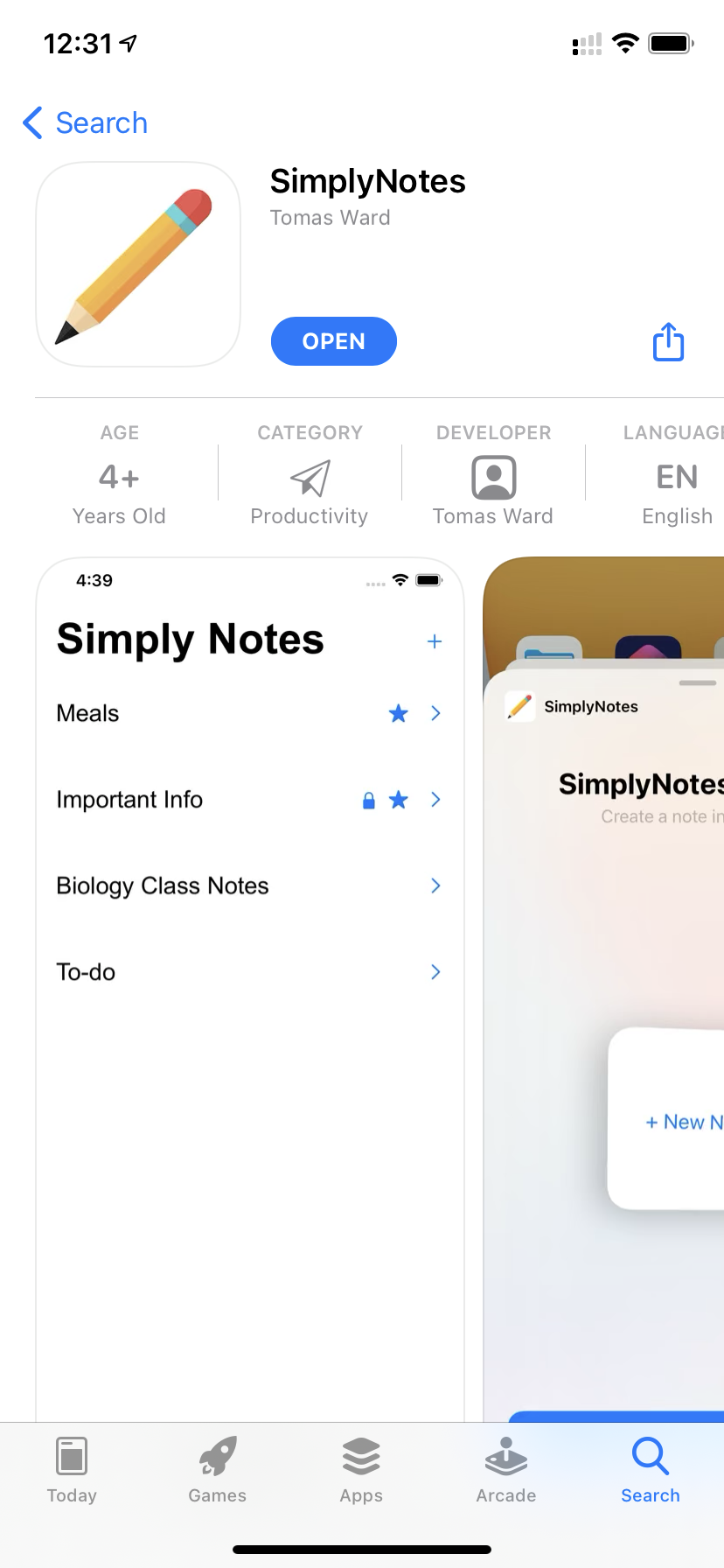Image resolution: width=724 pixels, height=1568 pixels.
Task: View developer Tomas Ward info
Action: (x=493, y=479)
